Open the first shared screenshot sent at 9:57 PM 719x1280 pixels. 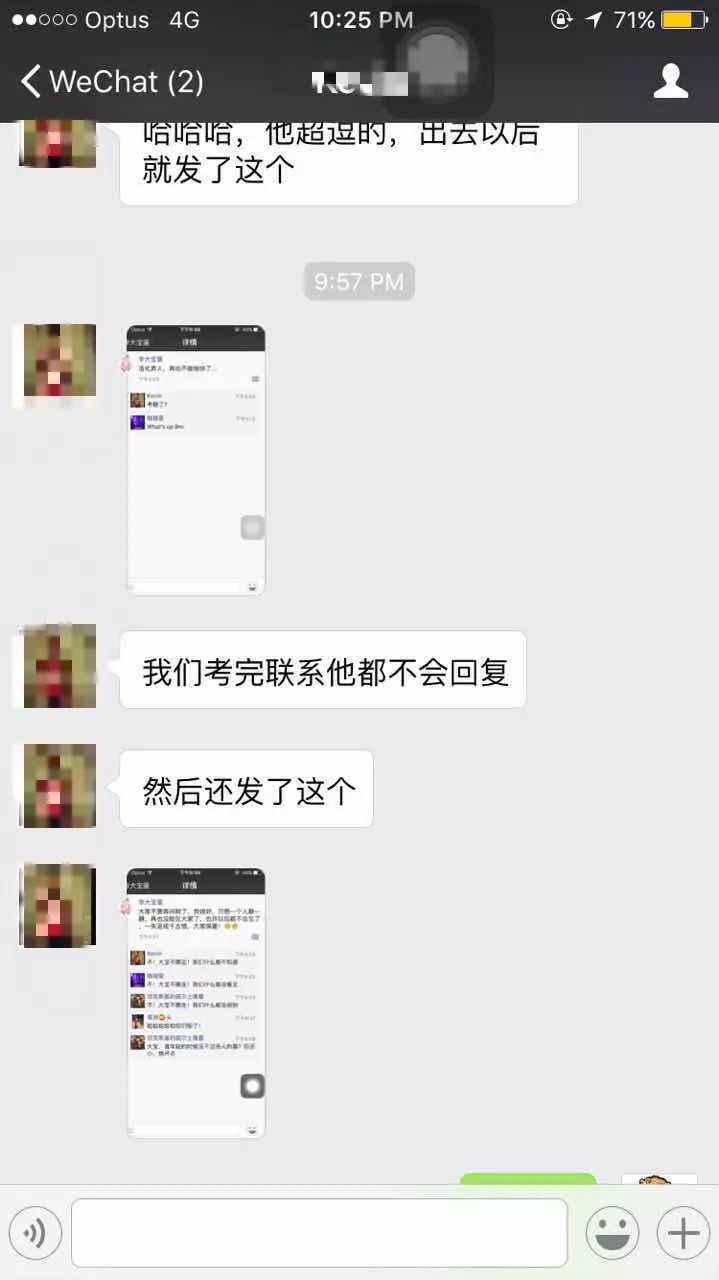pyautogui.click(x=195, y=460)
